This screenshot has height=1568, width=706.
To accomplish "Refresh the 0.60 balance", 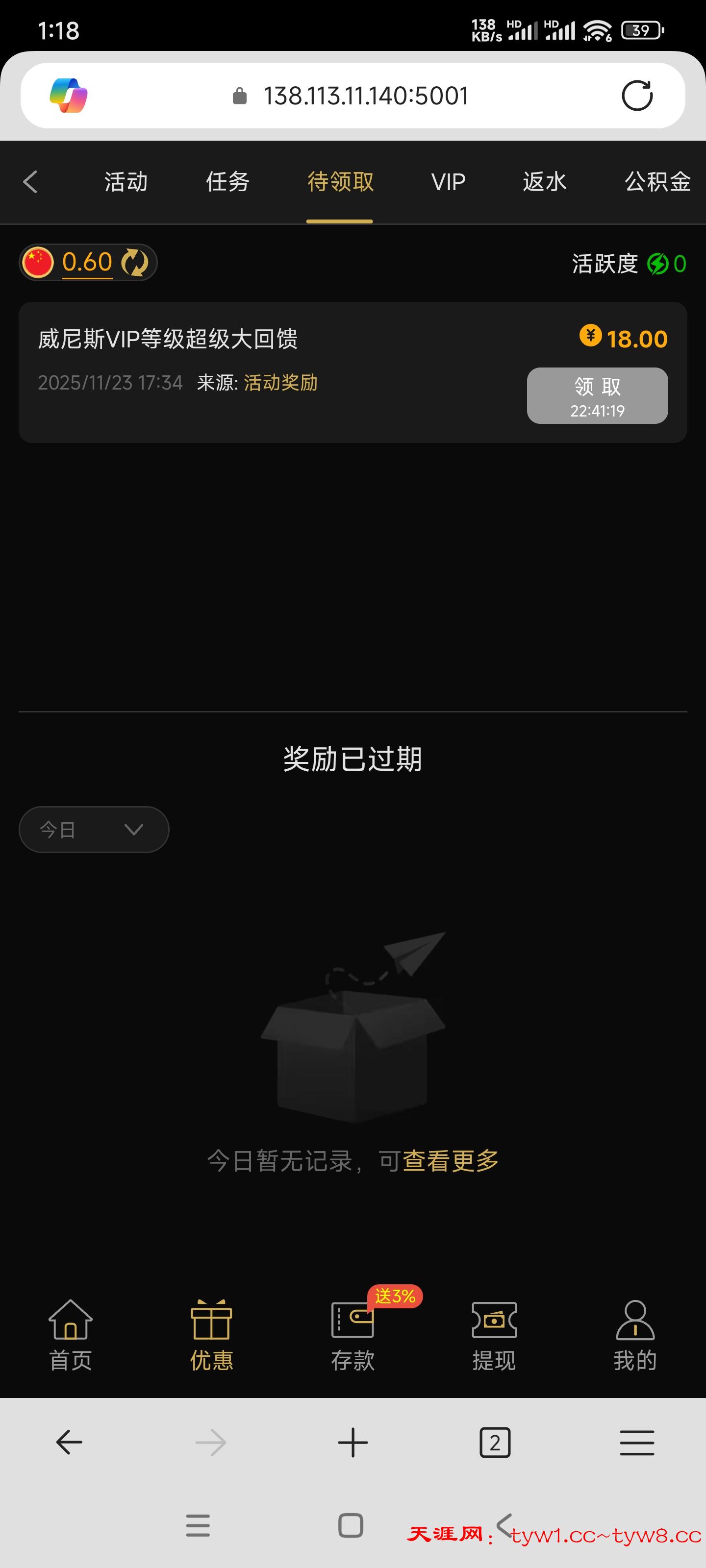I will [135, 262].
